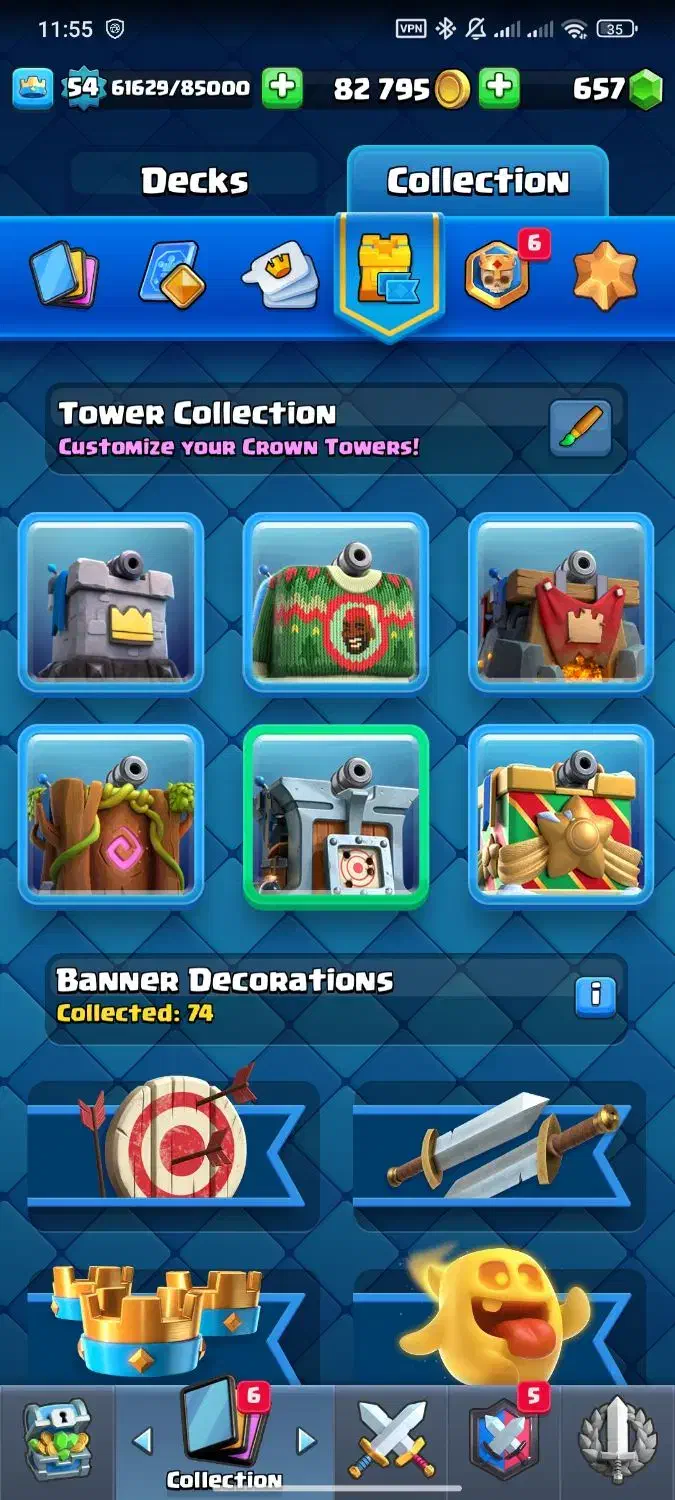Switch to the Battle crossed swords tab
This screenshot has width=675, height=1500.
392,1442
